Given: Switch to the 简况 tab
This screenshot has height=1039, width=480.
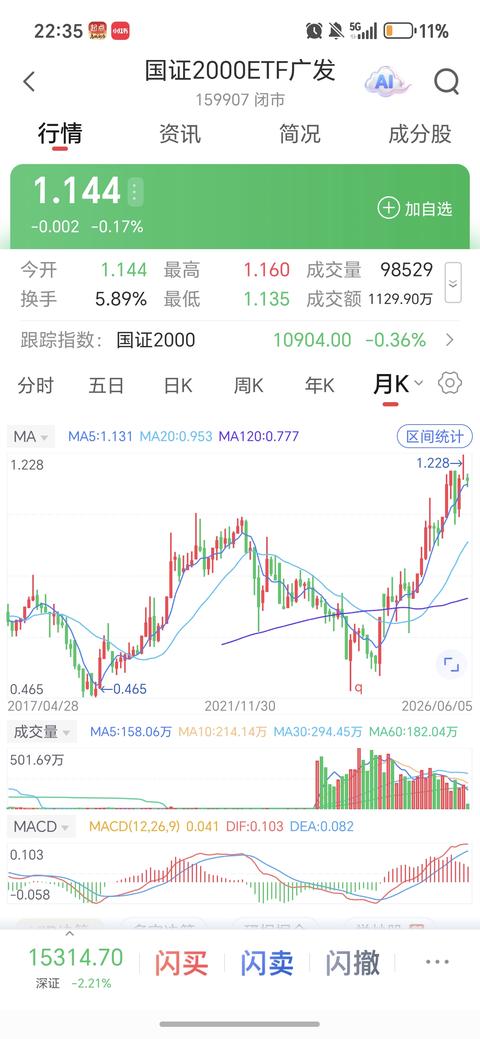Looking at the screenshot, I should [x=300, y=134].
